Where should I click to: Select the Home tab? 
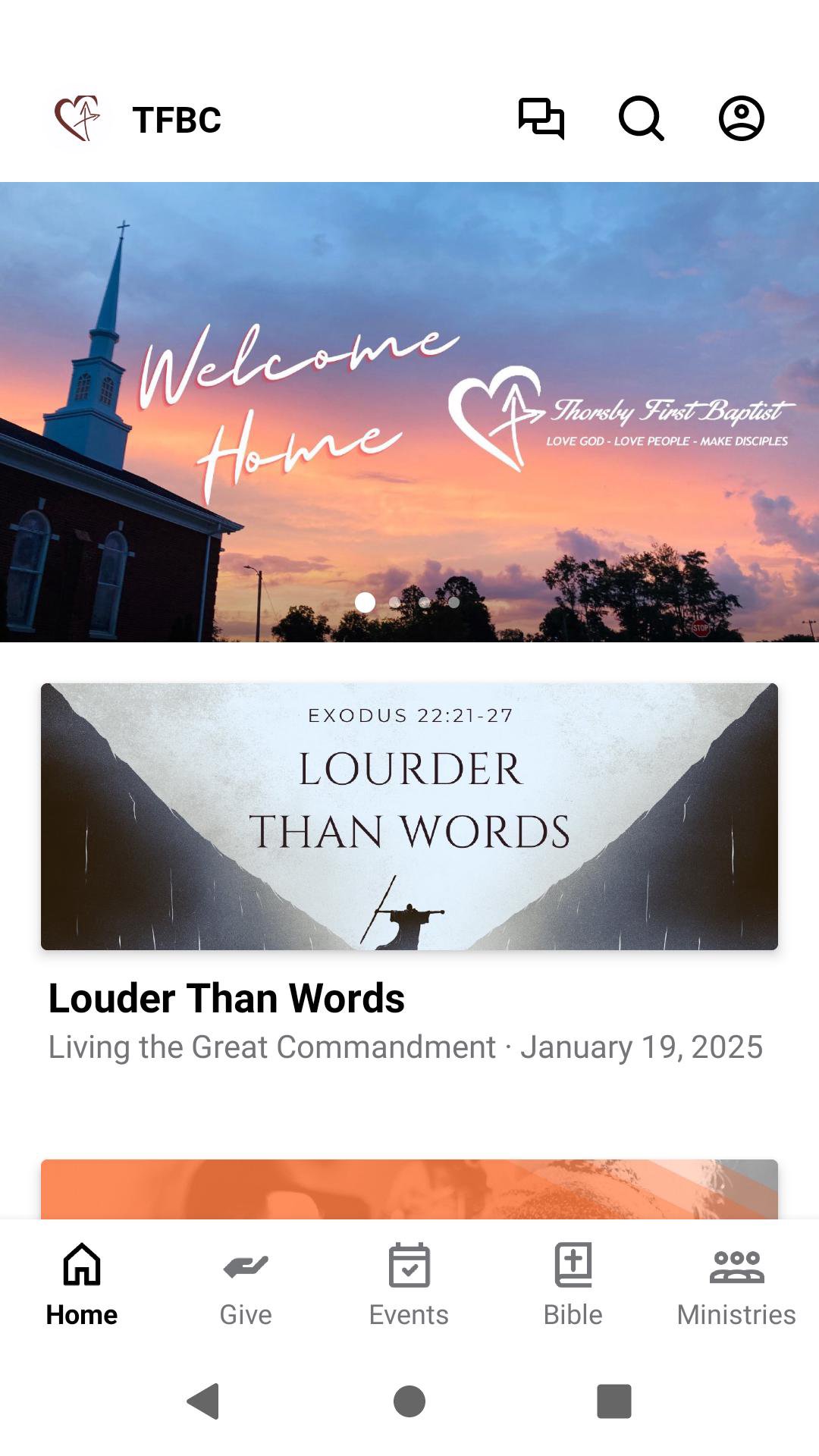click(82, 1285)
